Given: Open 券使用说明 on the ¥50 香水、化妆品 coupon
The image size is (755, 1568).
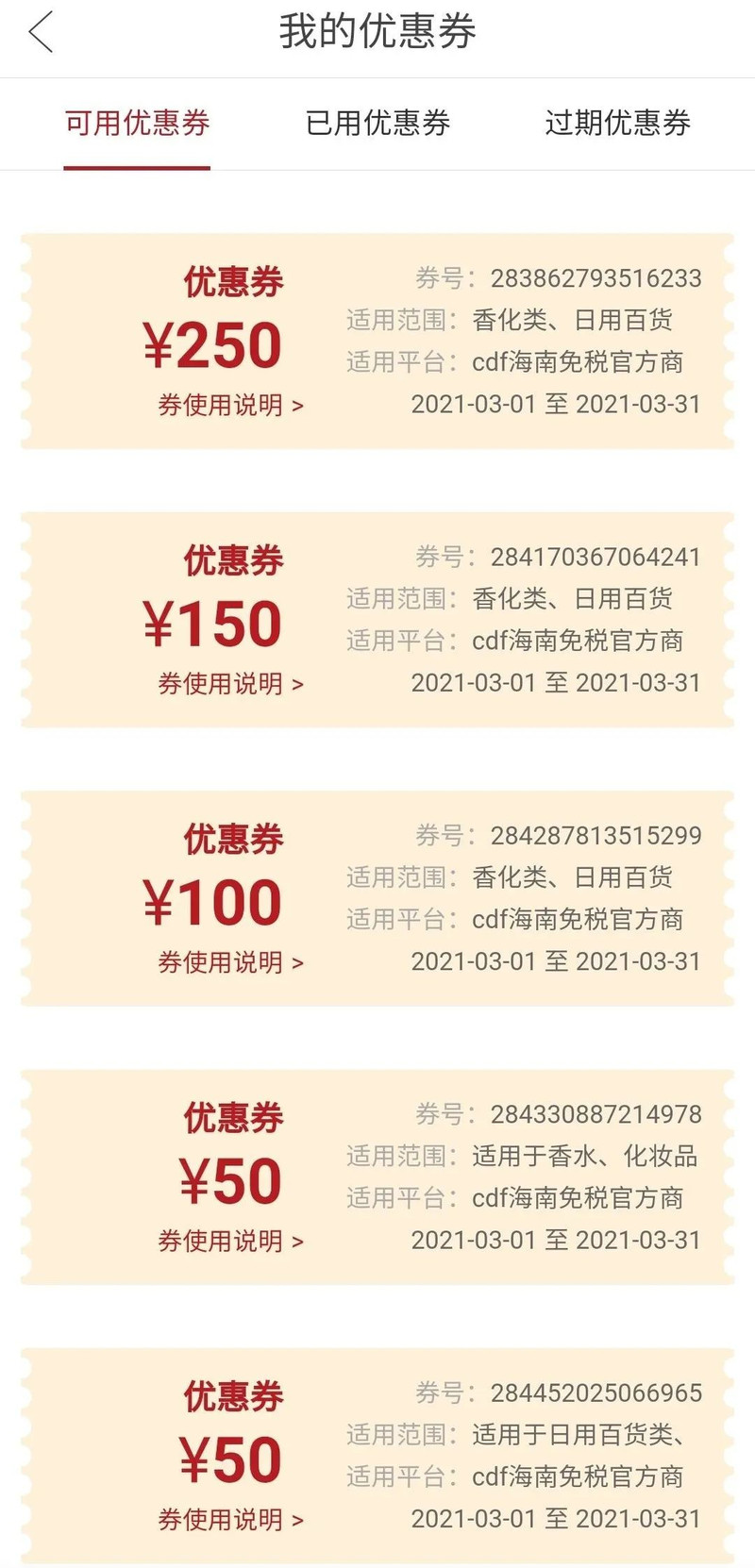Looking at the screenshot, I should [x=230, y=1241].
